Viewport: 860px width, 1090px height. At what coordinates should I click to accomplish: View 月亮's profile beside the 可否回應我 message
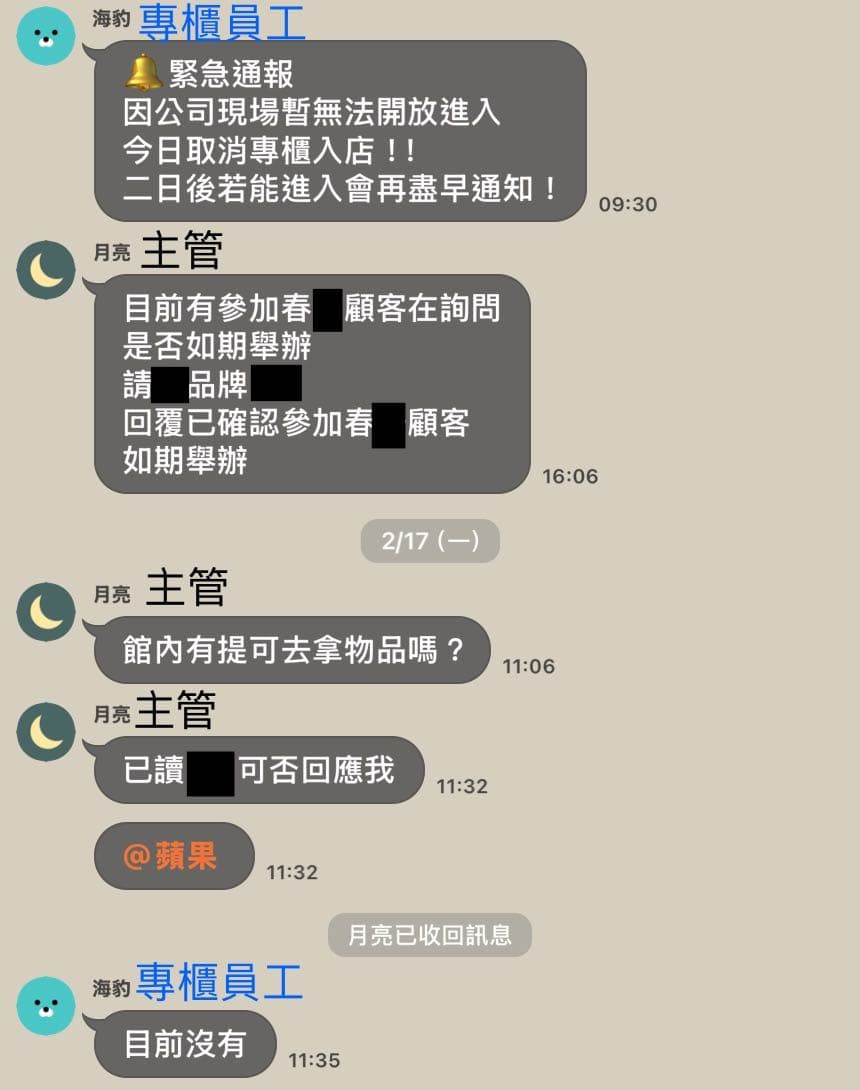coord(46,732)
